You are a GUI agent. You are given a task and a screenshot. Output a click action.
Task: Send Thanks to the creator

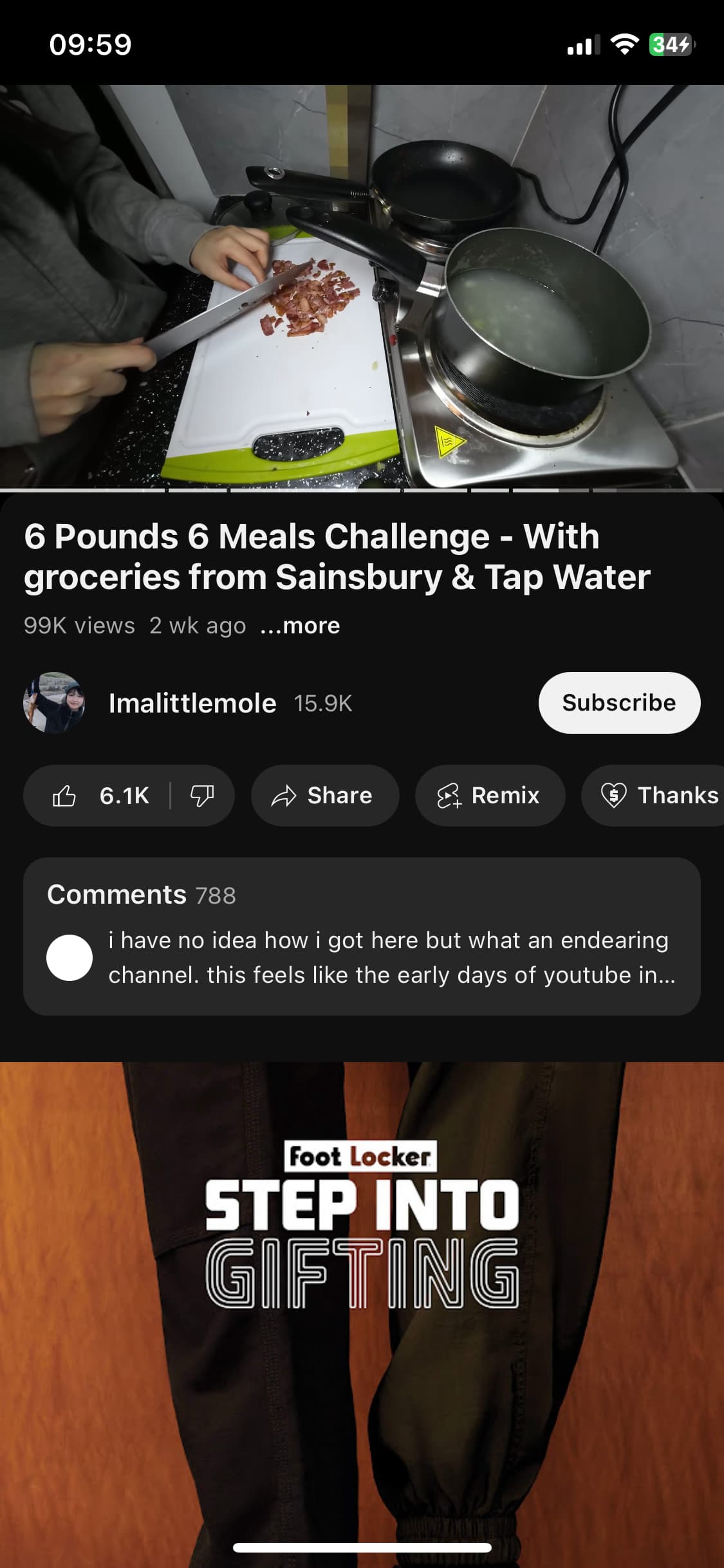[653, 796]
